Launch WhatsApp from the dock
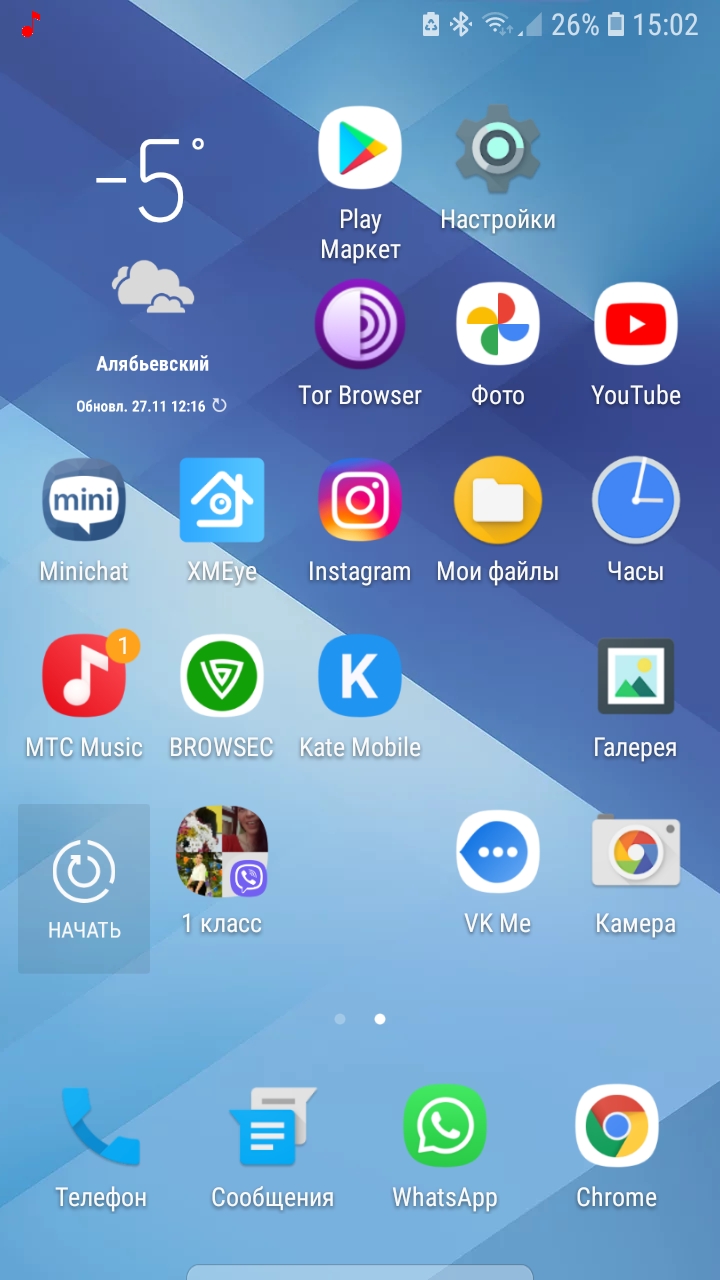This screenshot has height=1280, width=720. (x=445, y=1126)
